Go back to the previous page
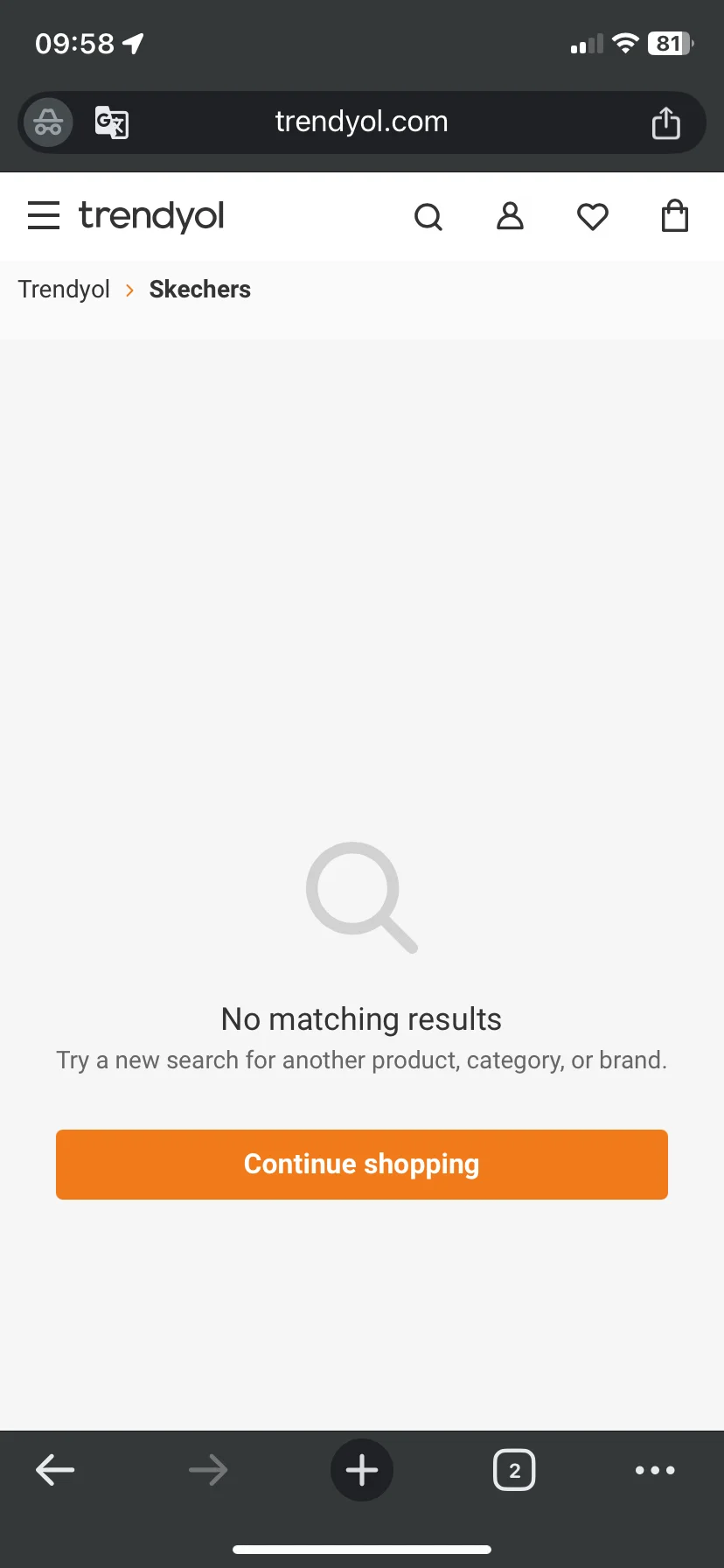724x1568 pixels. pyautogui.click(x=55, y=1470)
